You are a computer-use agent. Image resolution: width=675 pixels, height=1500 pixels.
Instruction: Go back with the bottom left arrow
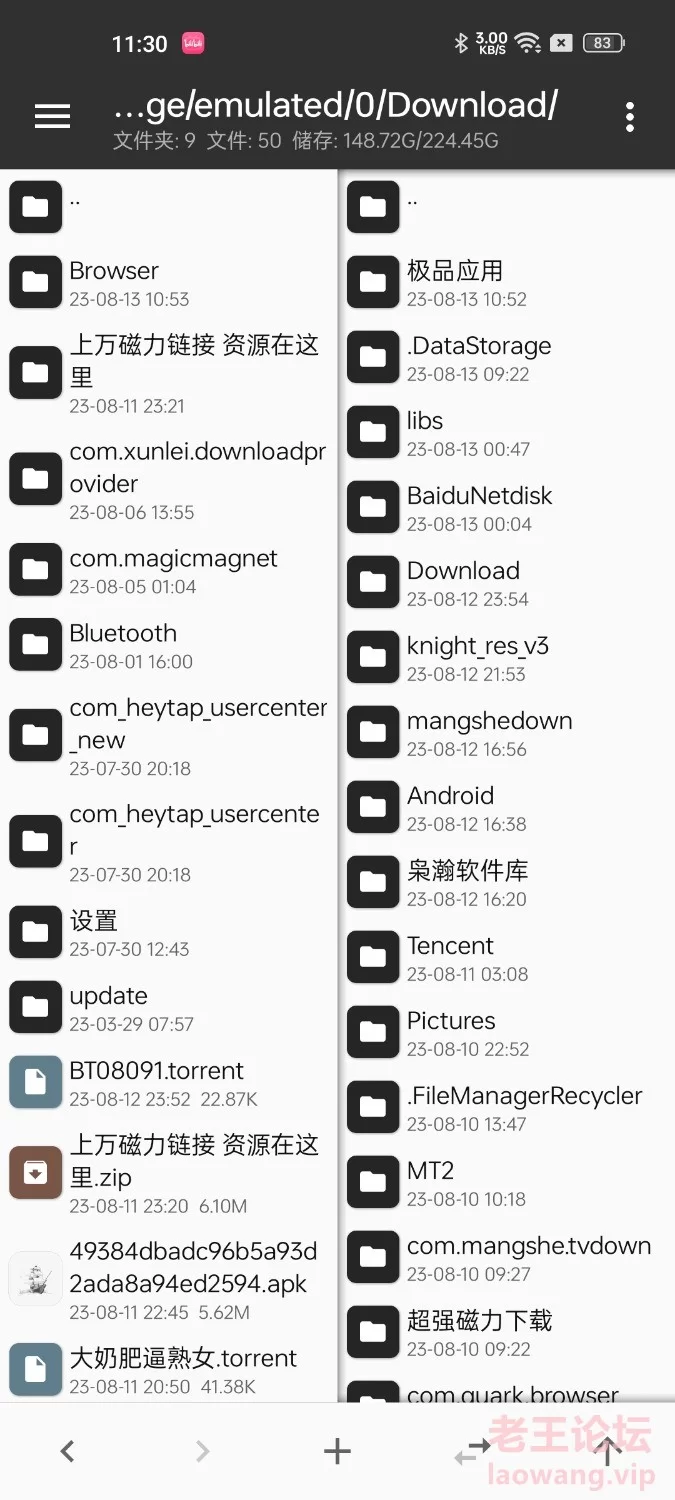[67, 1451]
